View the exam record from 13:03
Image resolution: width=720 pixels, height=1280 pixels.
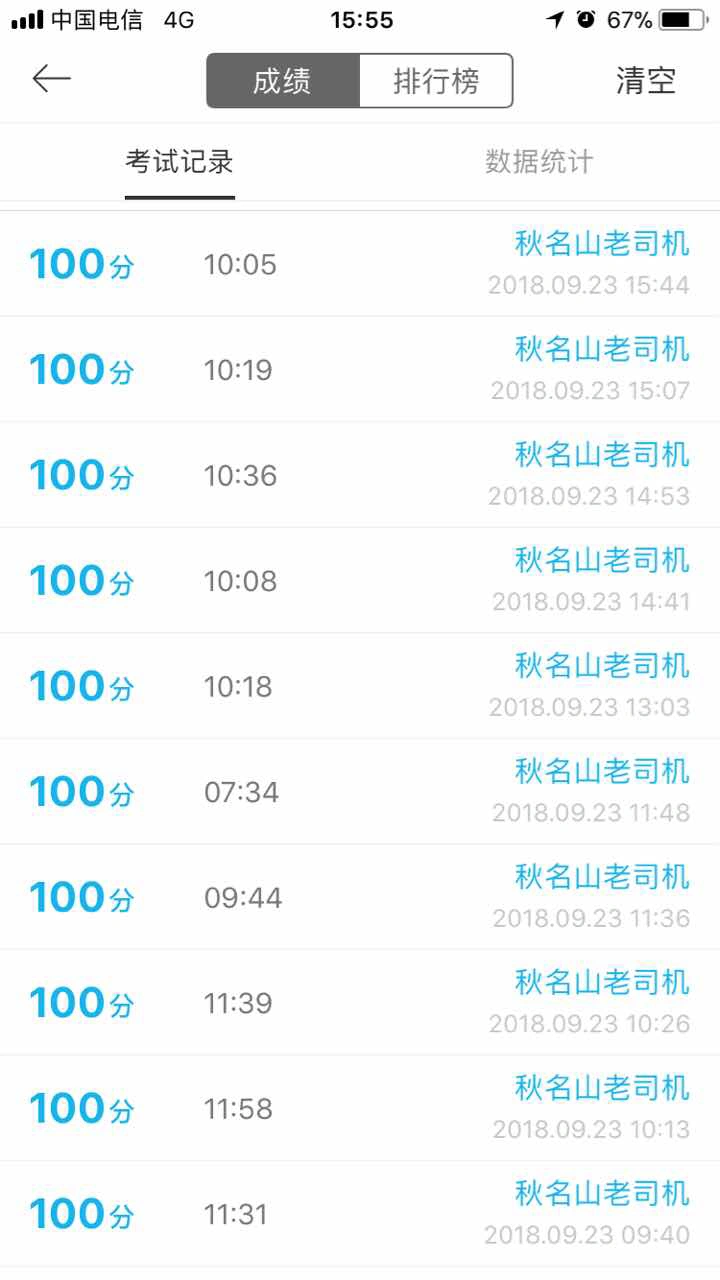click(x=360, y=686)
